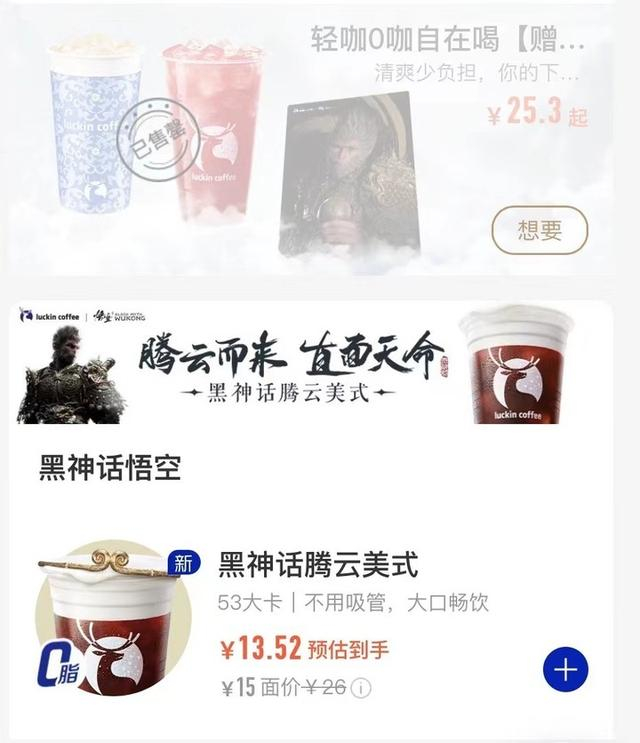Tap the 想要 button on sold-out combo
640x743 pixels.
tap(540, 230)
